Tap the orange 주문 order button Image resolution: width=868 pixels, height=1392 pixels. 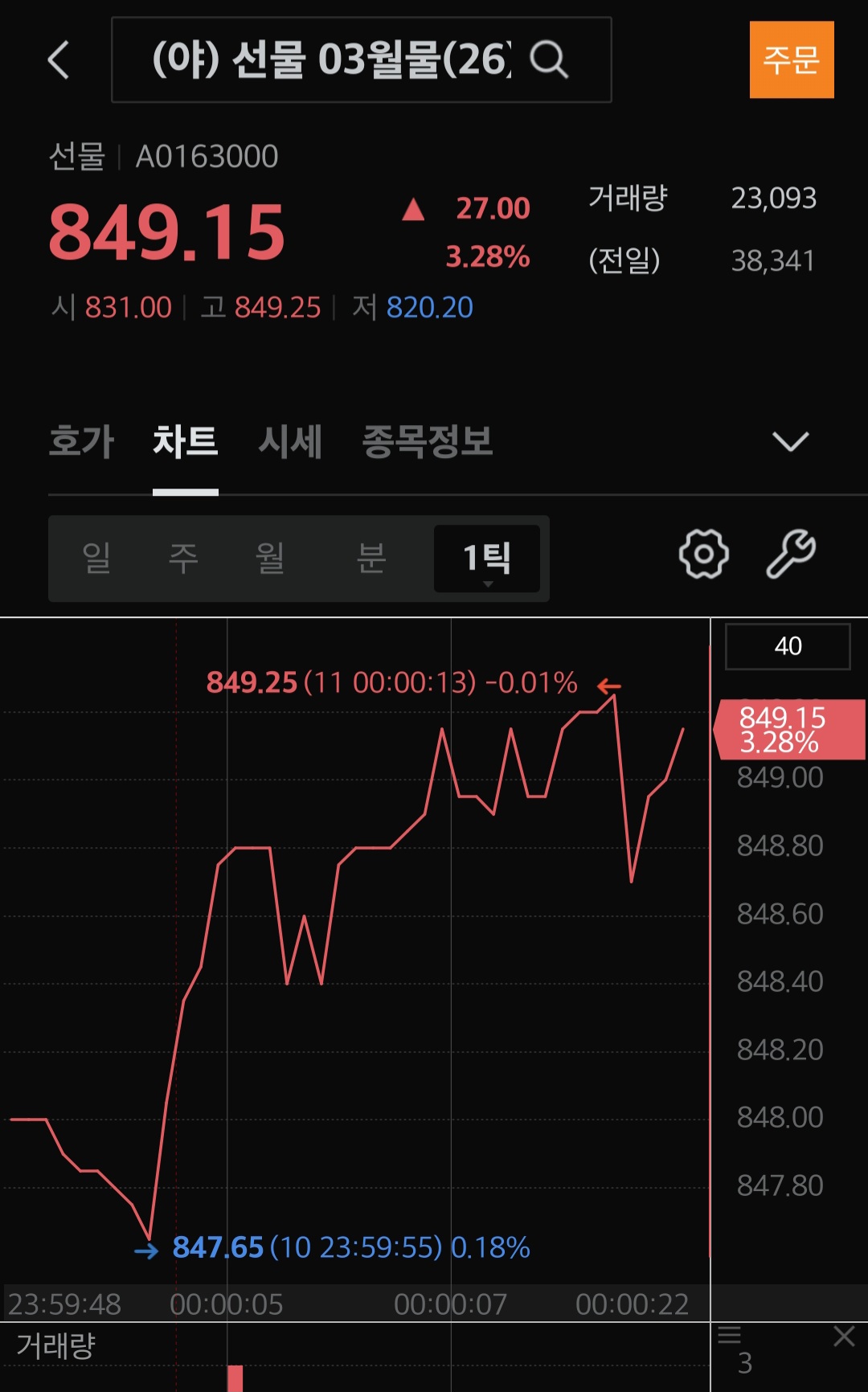pyautogui.click(x=791, y=60)
